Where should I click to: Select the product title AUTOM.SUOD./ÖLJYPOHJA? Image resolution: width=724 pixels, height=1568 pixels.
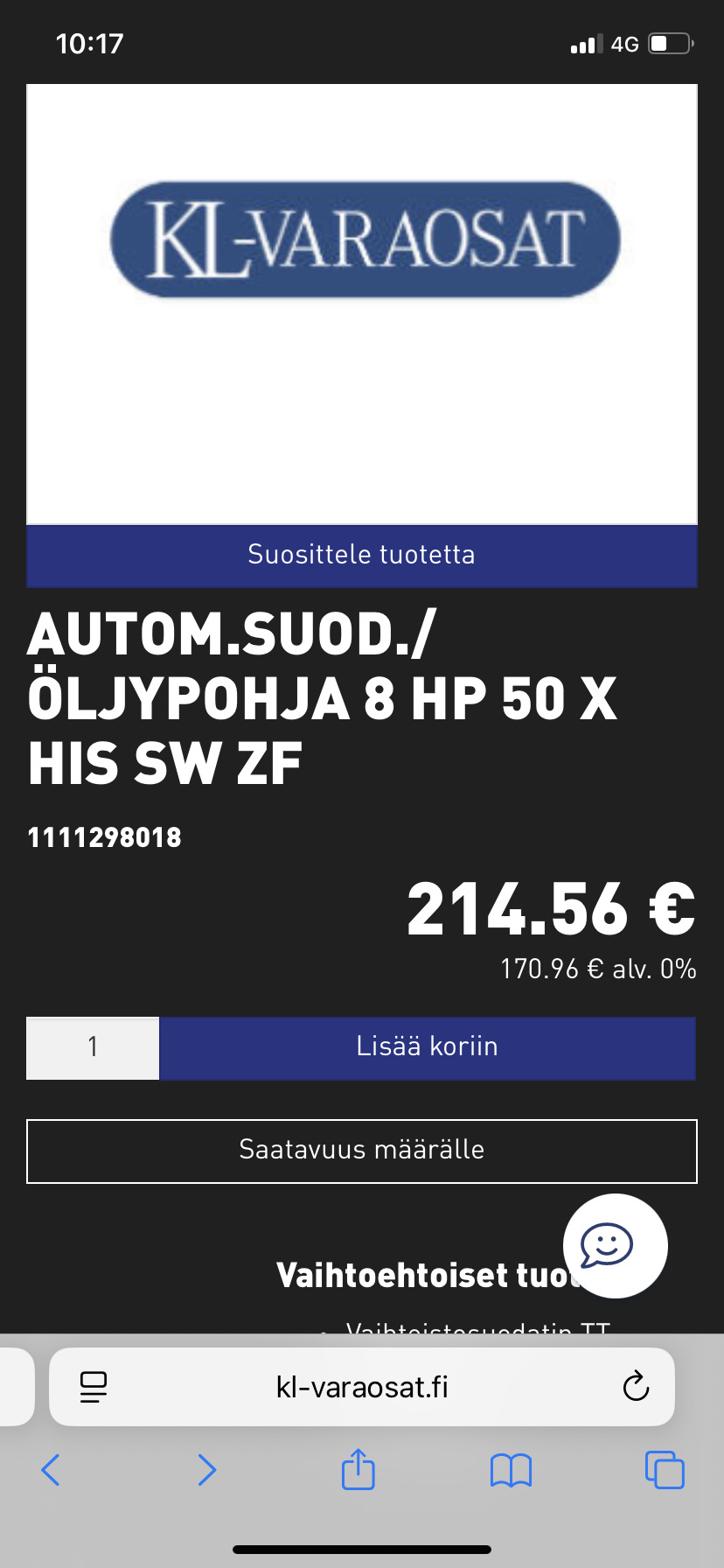click(x=324, y=697)
